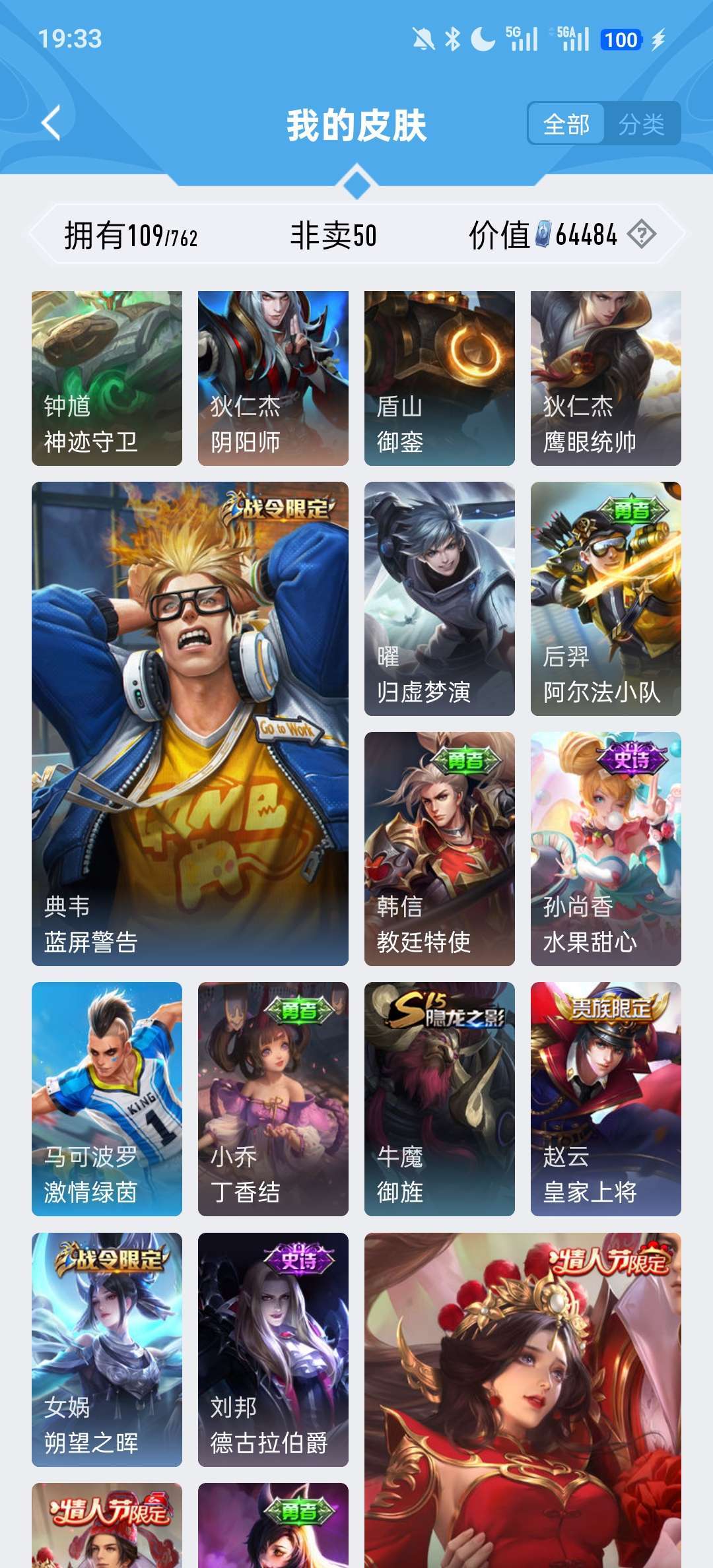Open the 后羿 阿尔法小队 skin
The width and height of the screenshot is (713, 1568).
click(x=606, y=599)
